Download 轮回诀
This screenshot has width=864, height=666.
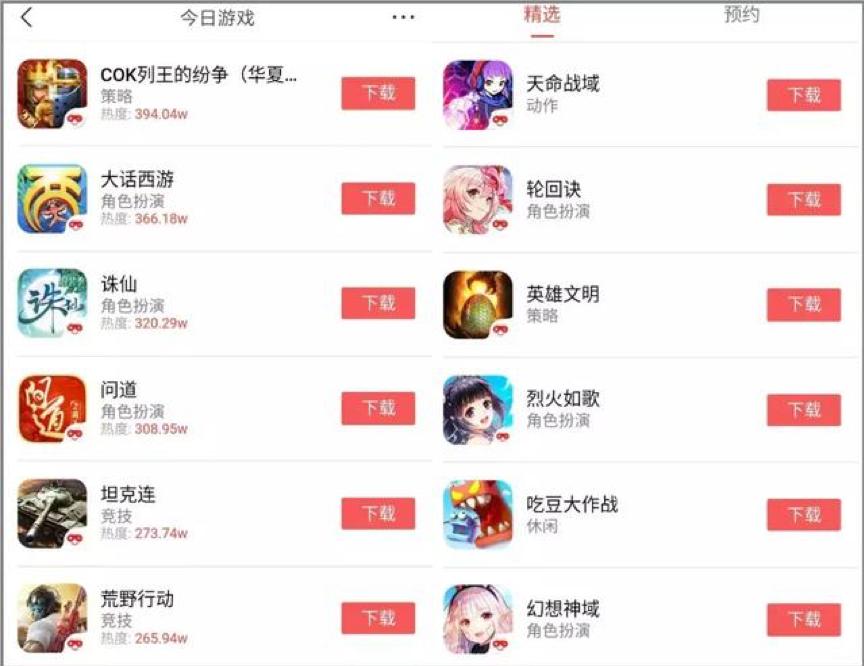click(804, 199)
